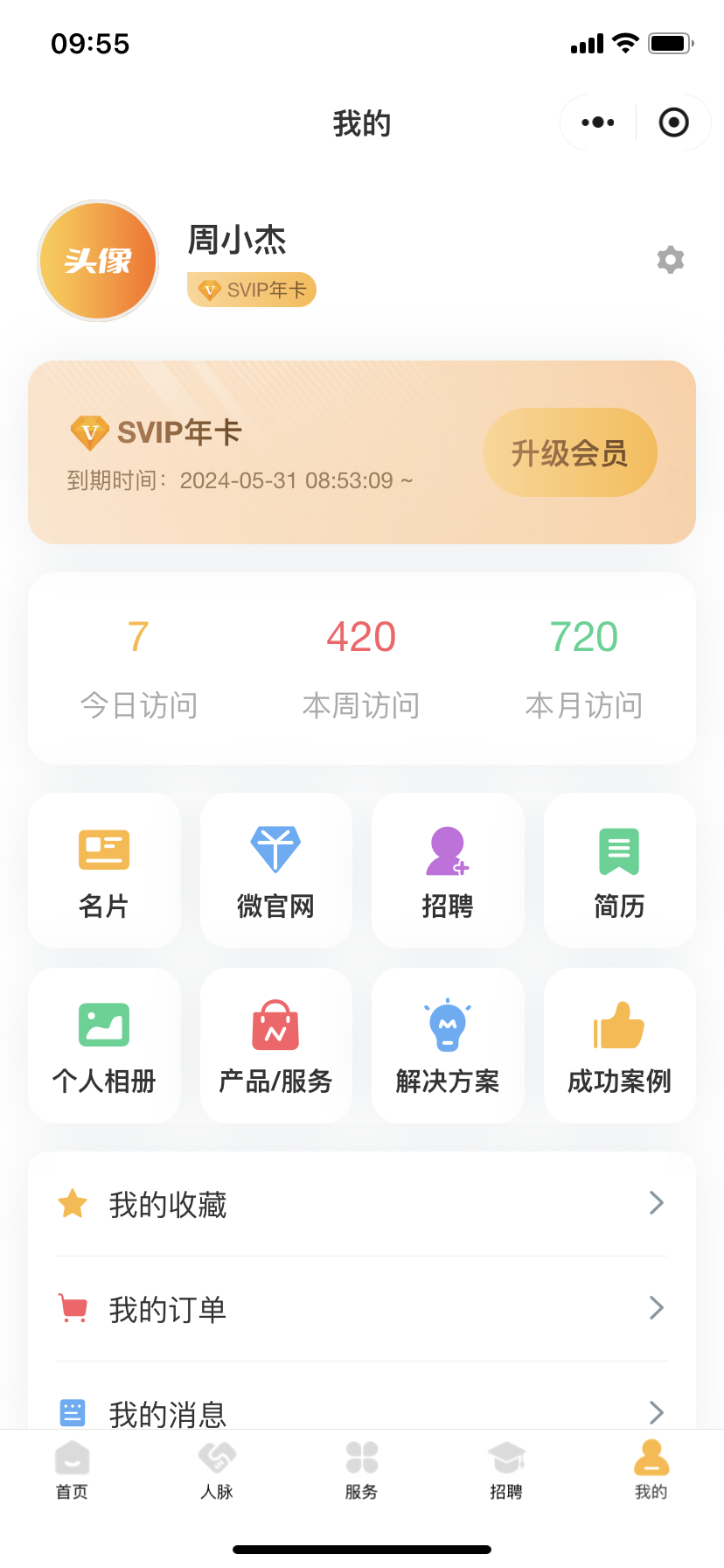Open 我的收藏 favorites row
The image size is (724, 1568).
pyautogui.click(x=362, y=1204)
